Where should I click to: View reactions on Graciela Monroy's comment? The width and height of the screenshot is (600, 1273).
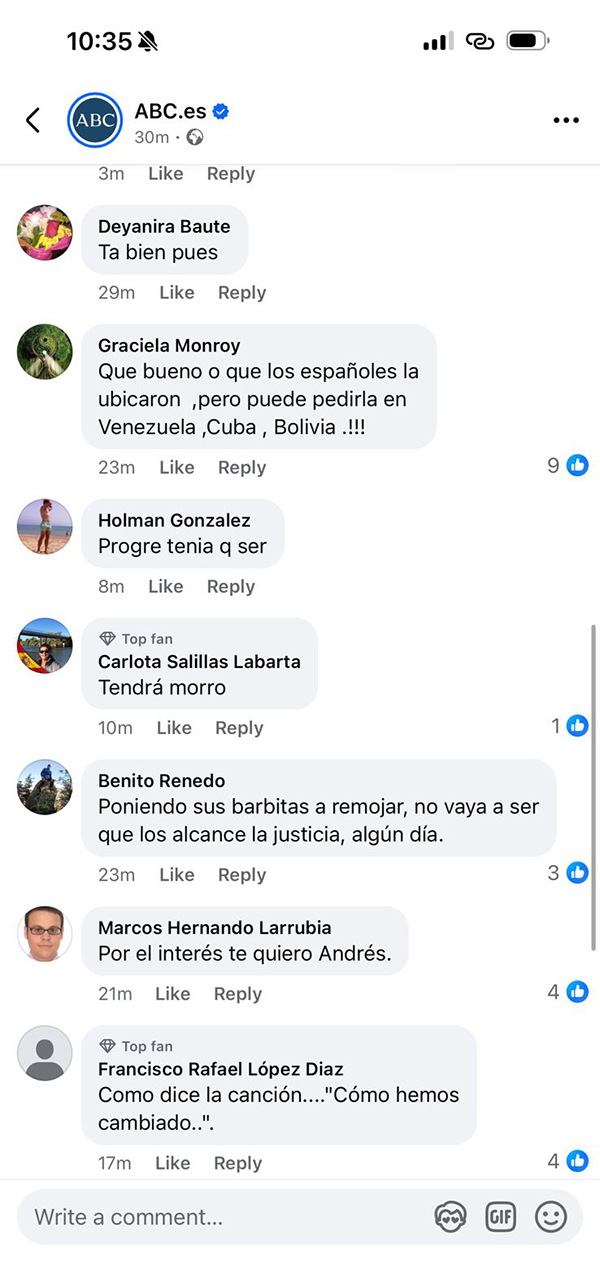tap(567, 465)
